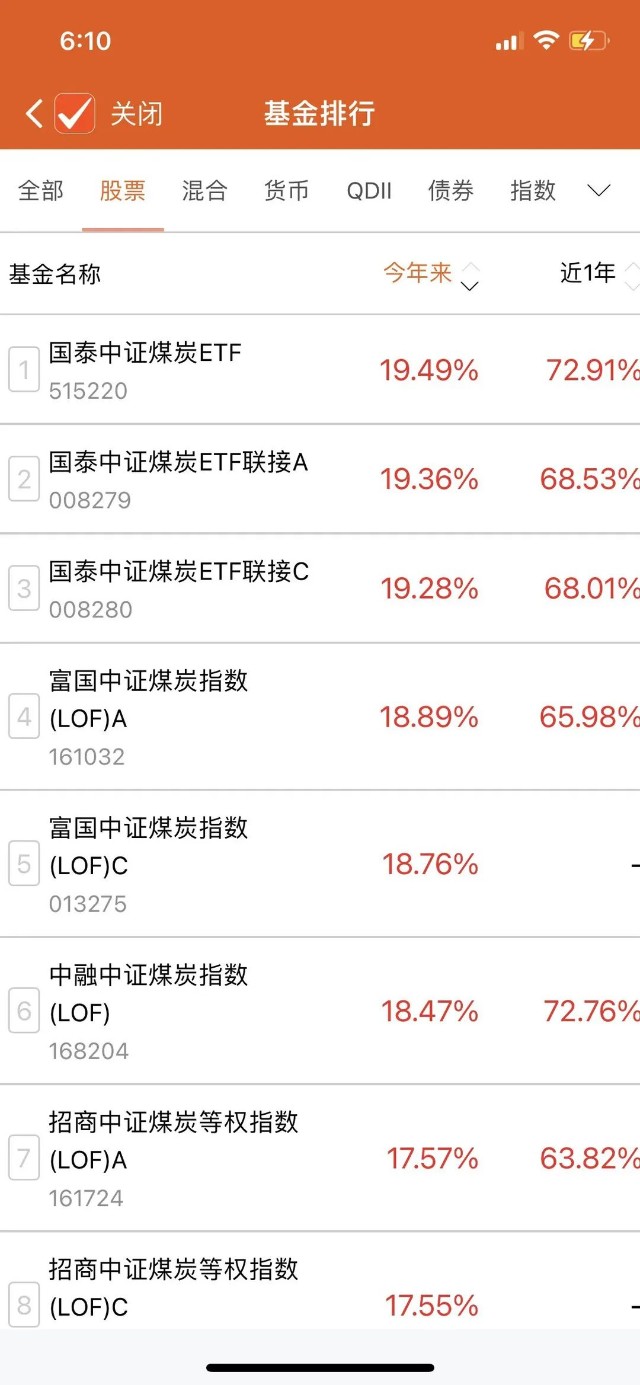Open 富国中证煤炭指数(LOF)C 013275

[320, 864]
